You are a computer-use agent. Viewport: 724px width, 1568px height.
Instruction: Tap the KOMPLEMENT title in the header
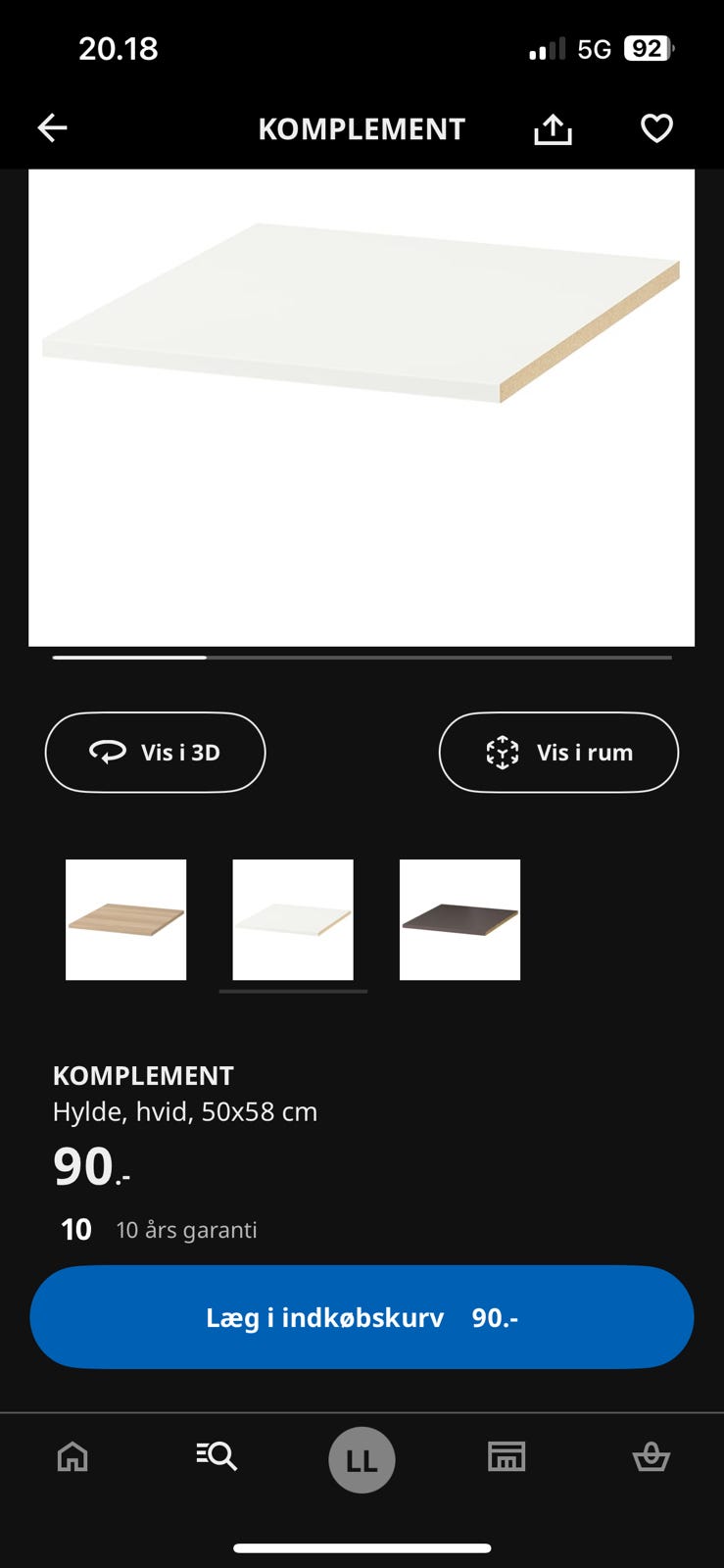362,127
